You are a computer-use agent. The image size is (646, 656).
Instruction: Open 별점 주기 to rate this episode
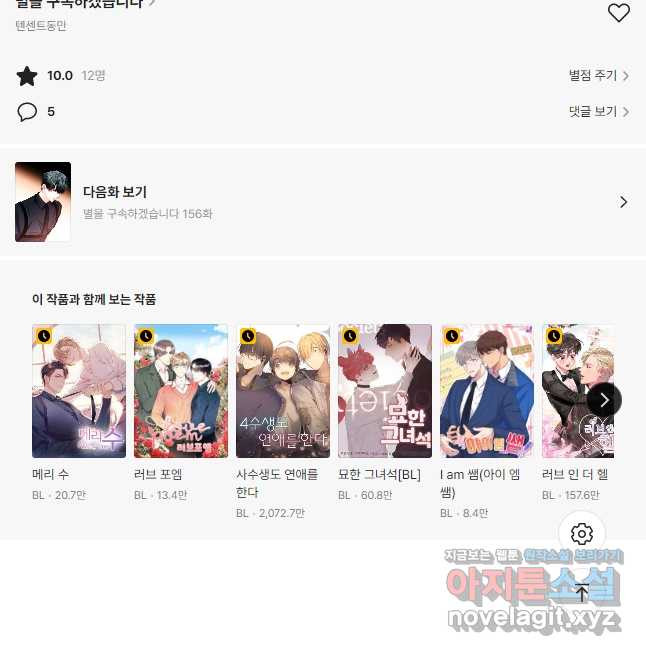598,75
